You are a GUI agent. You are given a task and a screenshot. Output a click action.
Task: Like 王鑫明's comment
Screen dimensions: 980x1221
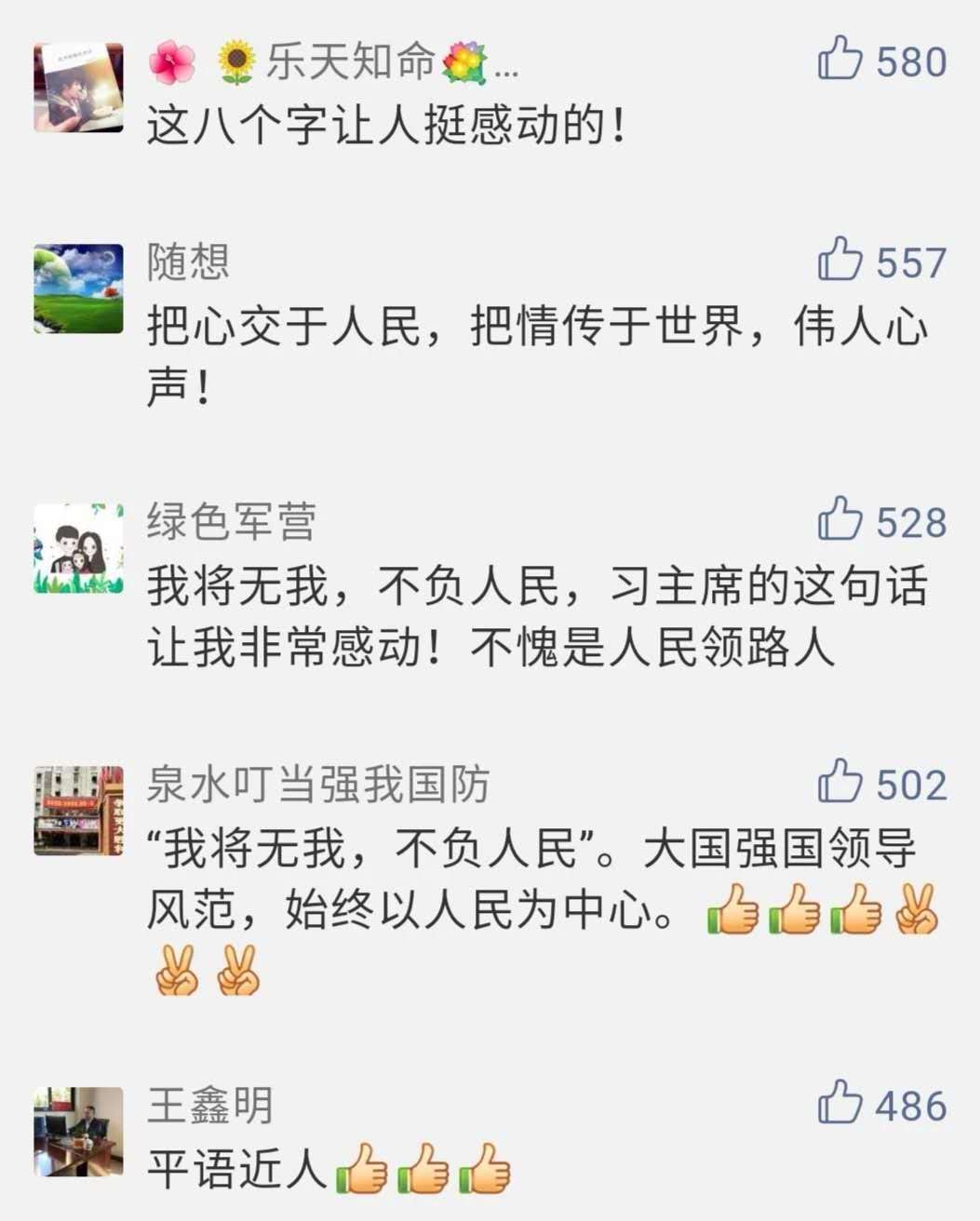[x=840, y=1103]
